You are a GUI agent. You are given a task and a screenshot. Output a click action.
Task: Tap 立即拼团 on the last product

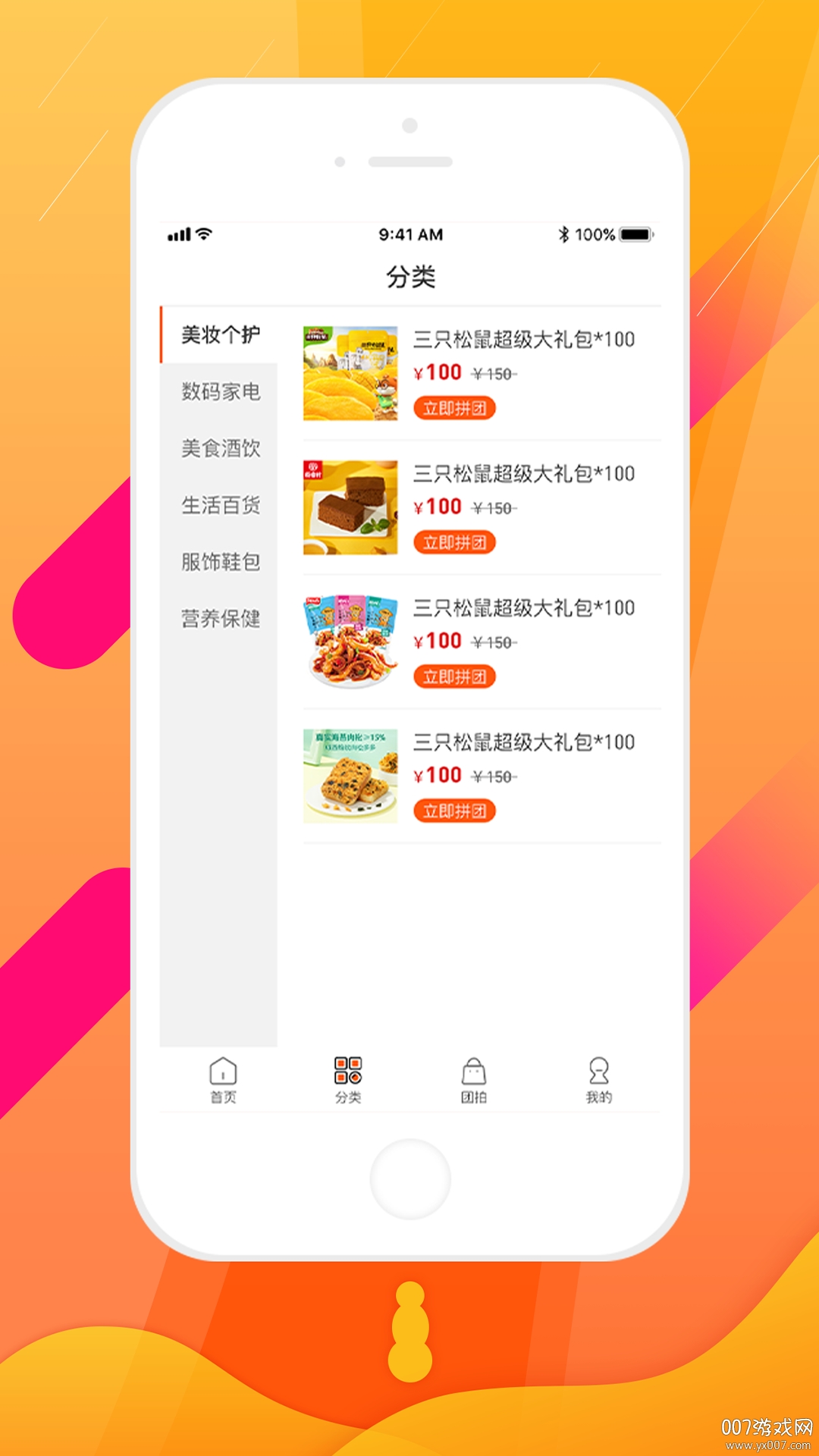(454, 810)
